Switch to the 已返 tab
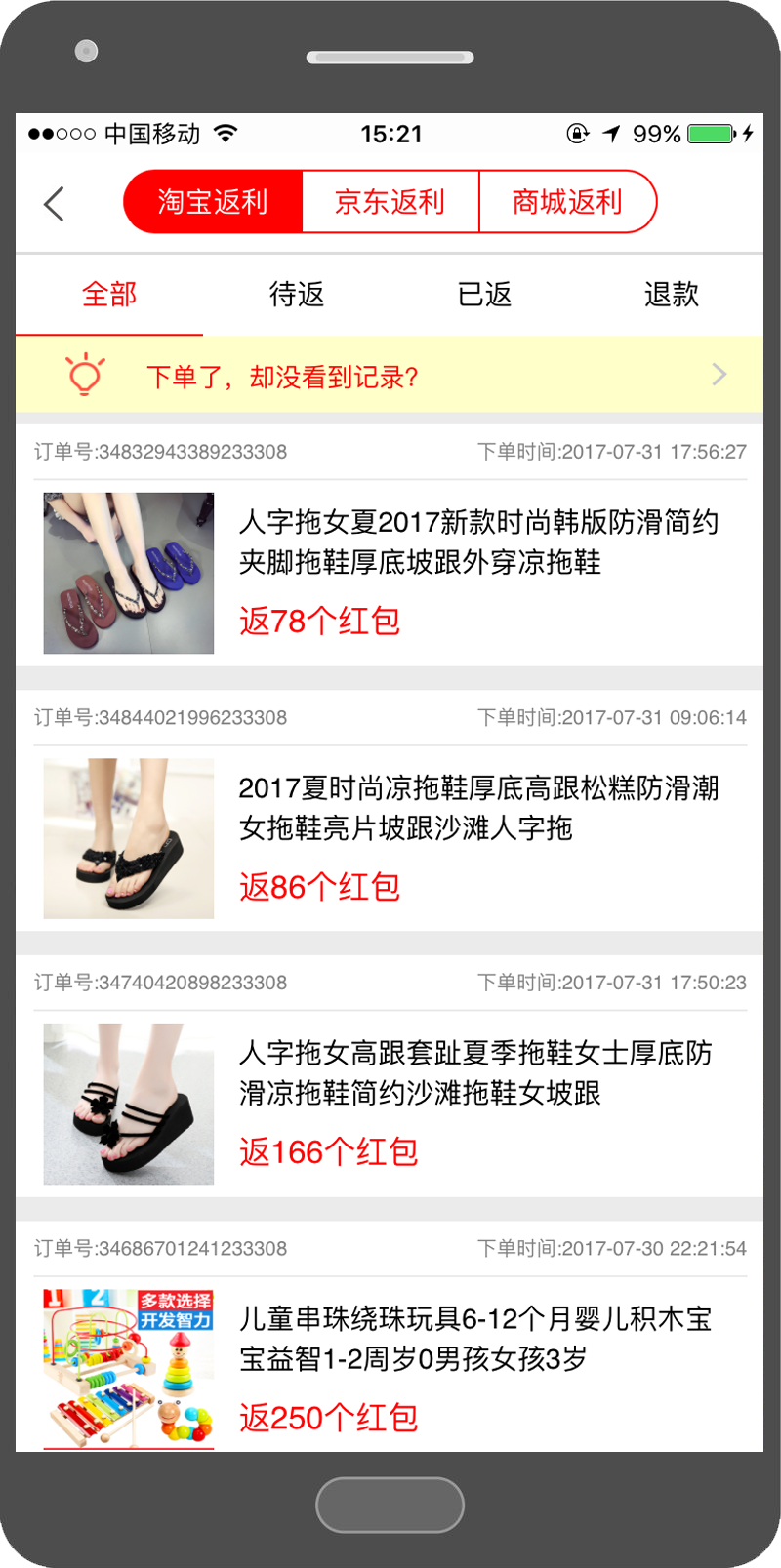 click(x=484, y=294)
